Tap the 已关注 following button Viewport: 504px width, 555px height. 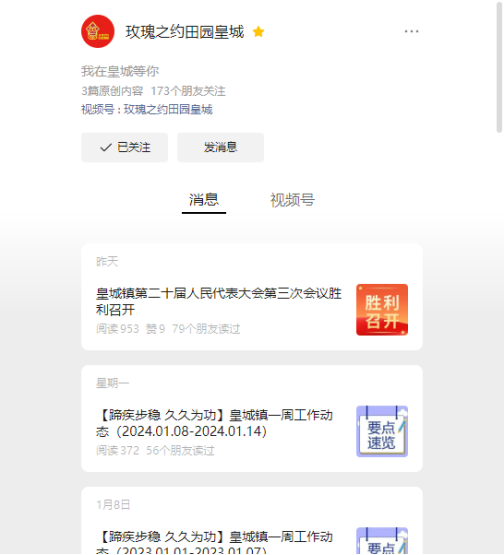(125, 147)
